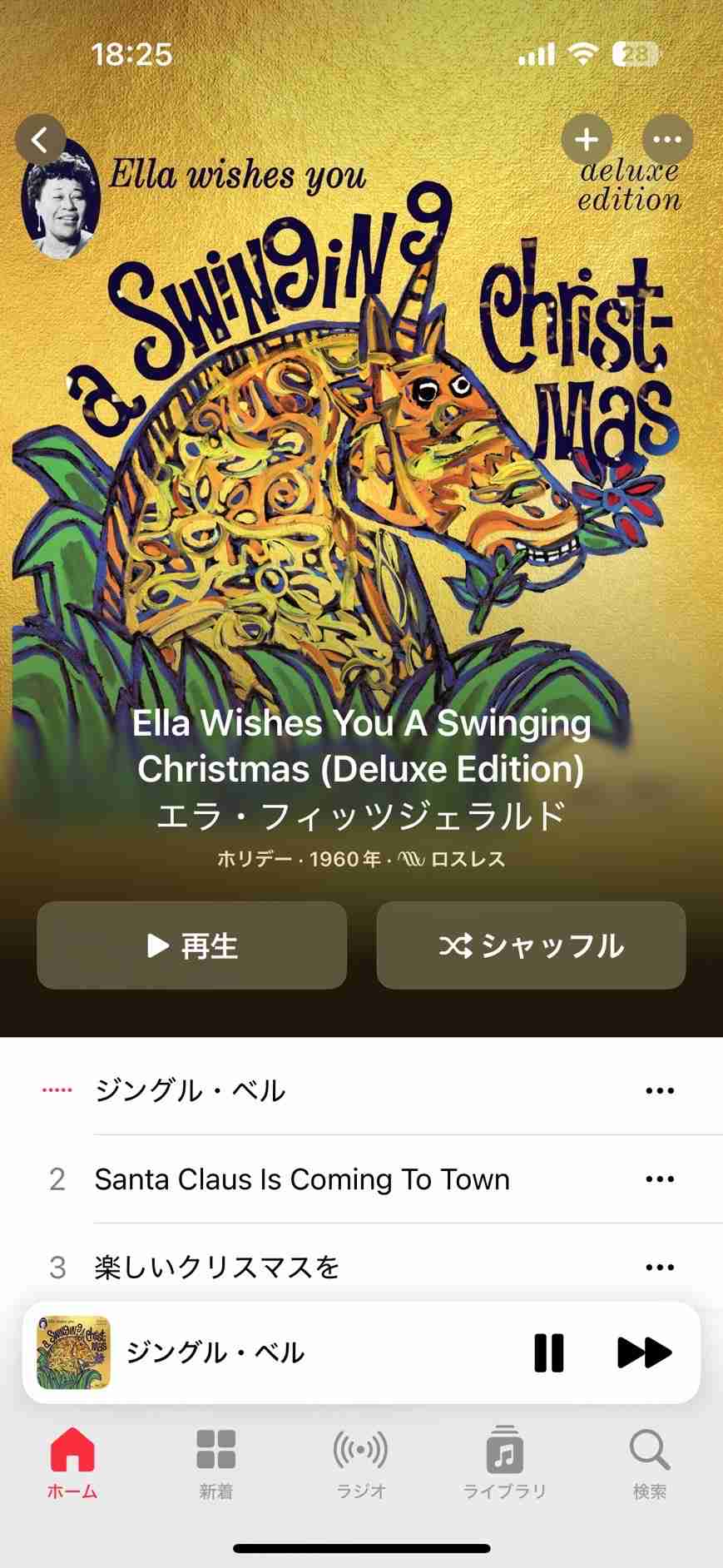
Task: Switch to the ホーム tab
Action: [x=72, y=1462]
